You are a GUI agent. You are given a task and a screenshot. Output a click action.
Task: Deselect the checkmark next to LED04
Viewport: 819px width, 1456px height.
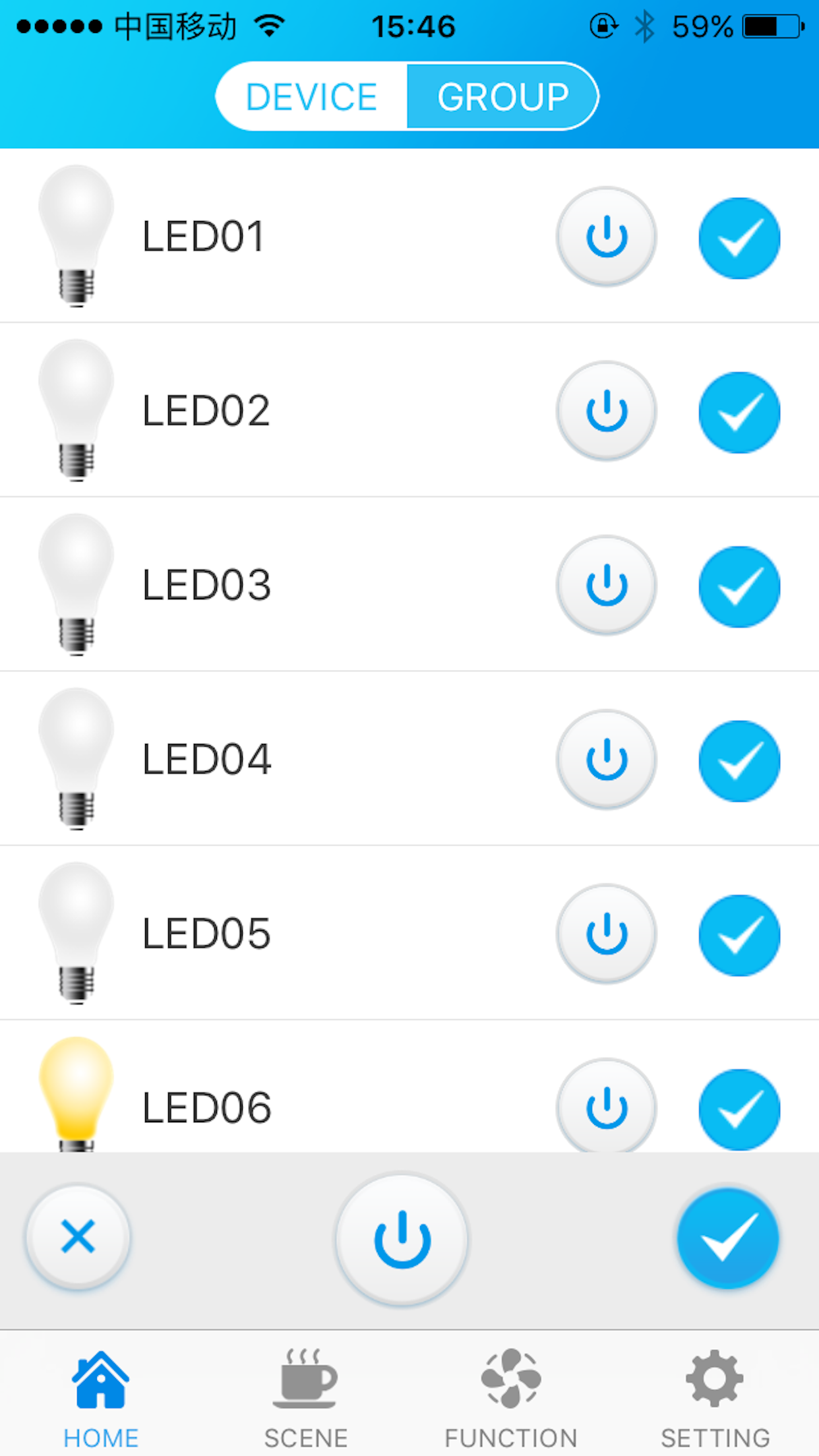tap(740, 760)
